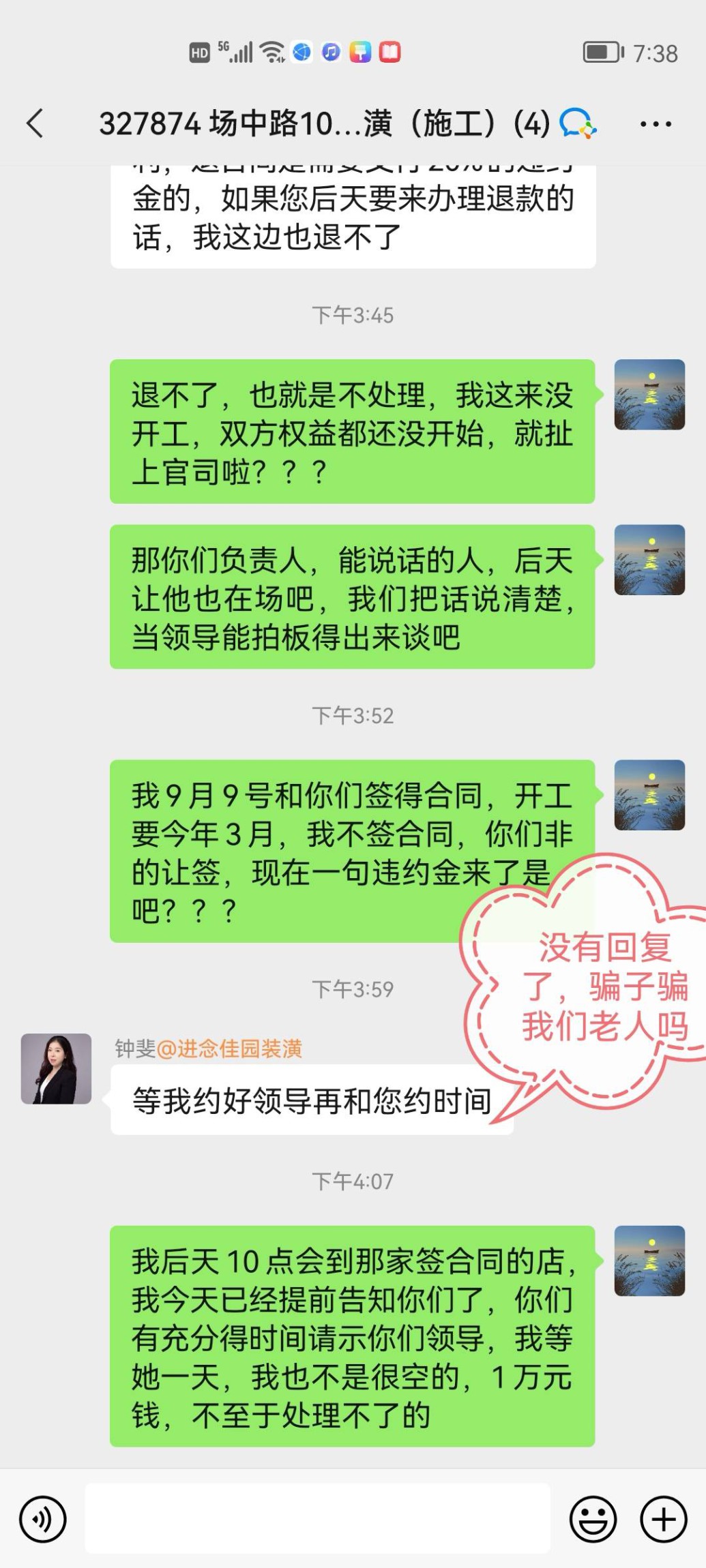Switch to voice message input
The width and height of the screenshot is (706, 1568).
(x=43, y=1519)
